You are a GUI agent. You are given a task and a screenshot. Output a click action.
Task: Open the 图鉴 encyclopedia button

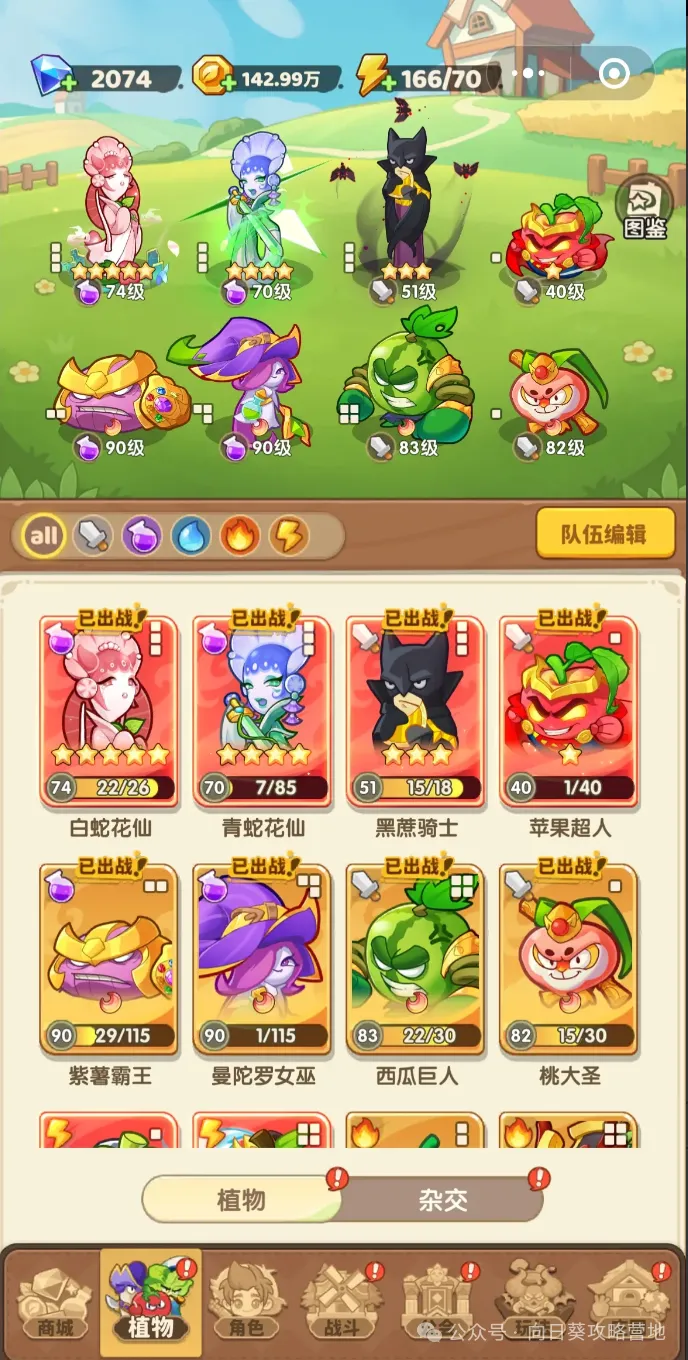(x=644, y=211)
